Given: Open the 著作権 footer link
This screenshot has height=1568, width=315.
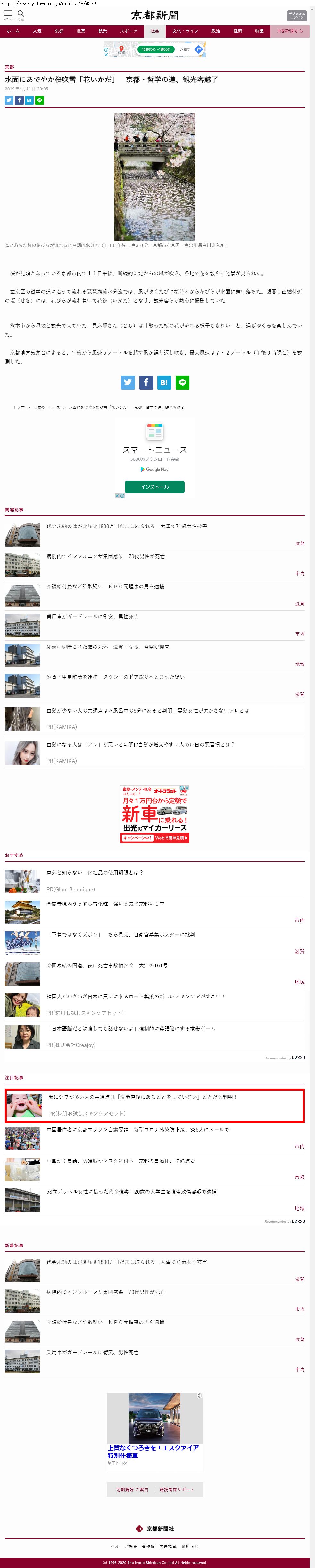Looking at the screenshot, I should click(x=148, y=1546).
